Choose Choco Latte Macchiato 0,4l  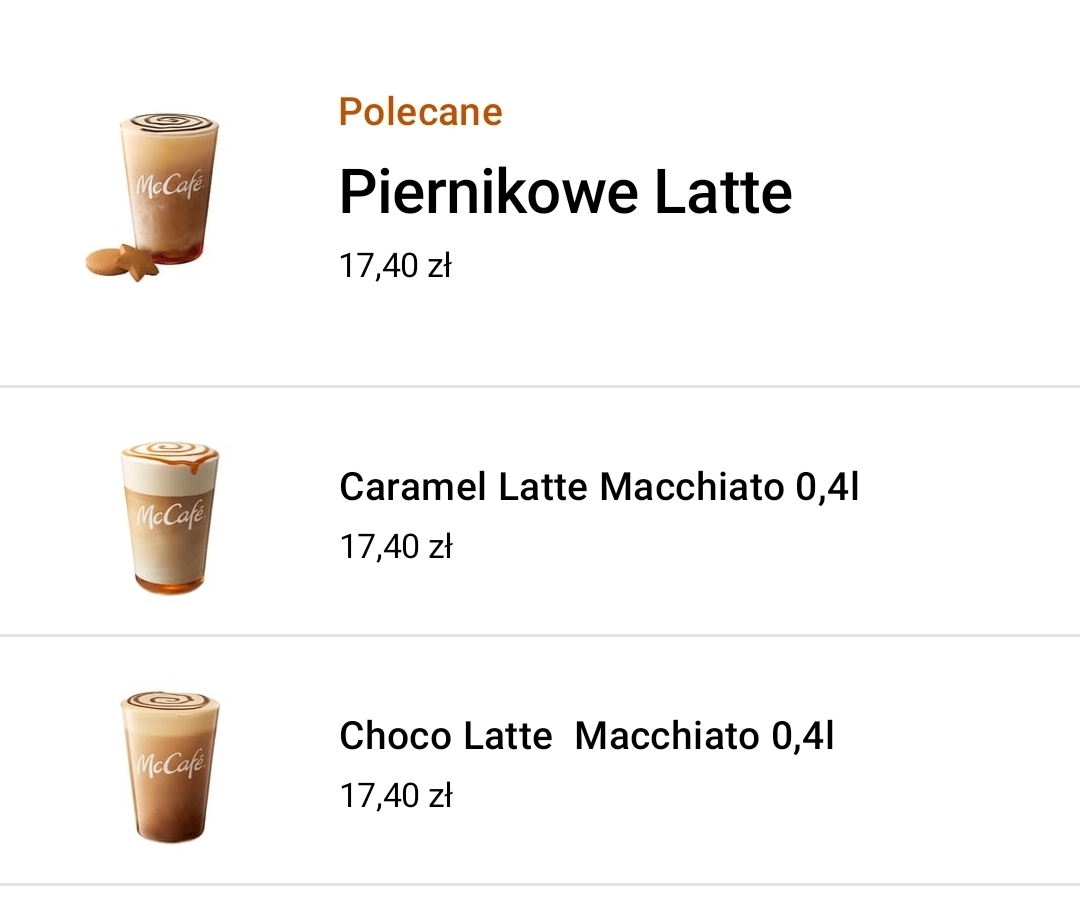(x=586, y=737)
